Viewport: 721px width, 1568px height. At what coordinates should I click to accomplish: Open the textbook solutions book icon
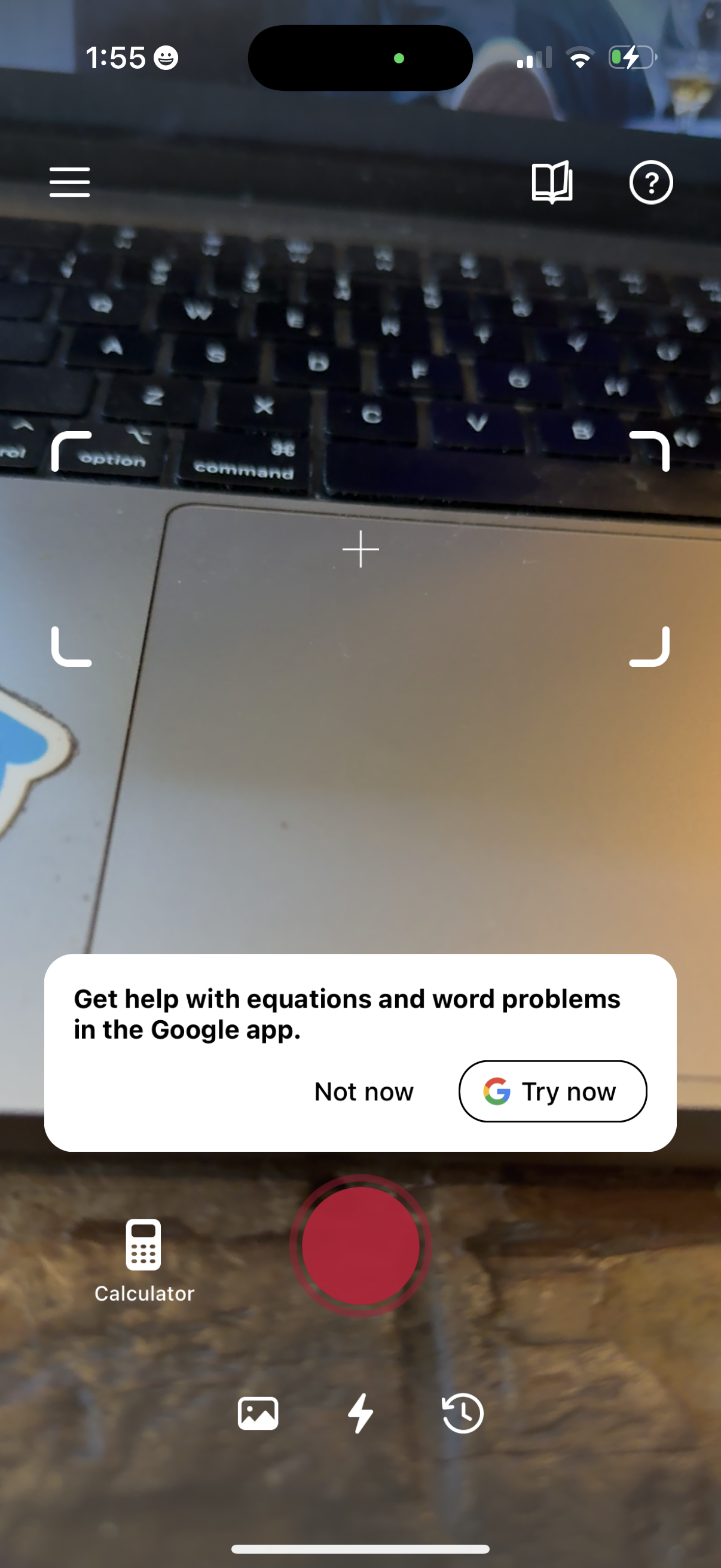click(551, 182)
